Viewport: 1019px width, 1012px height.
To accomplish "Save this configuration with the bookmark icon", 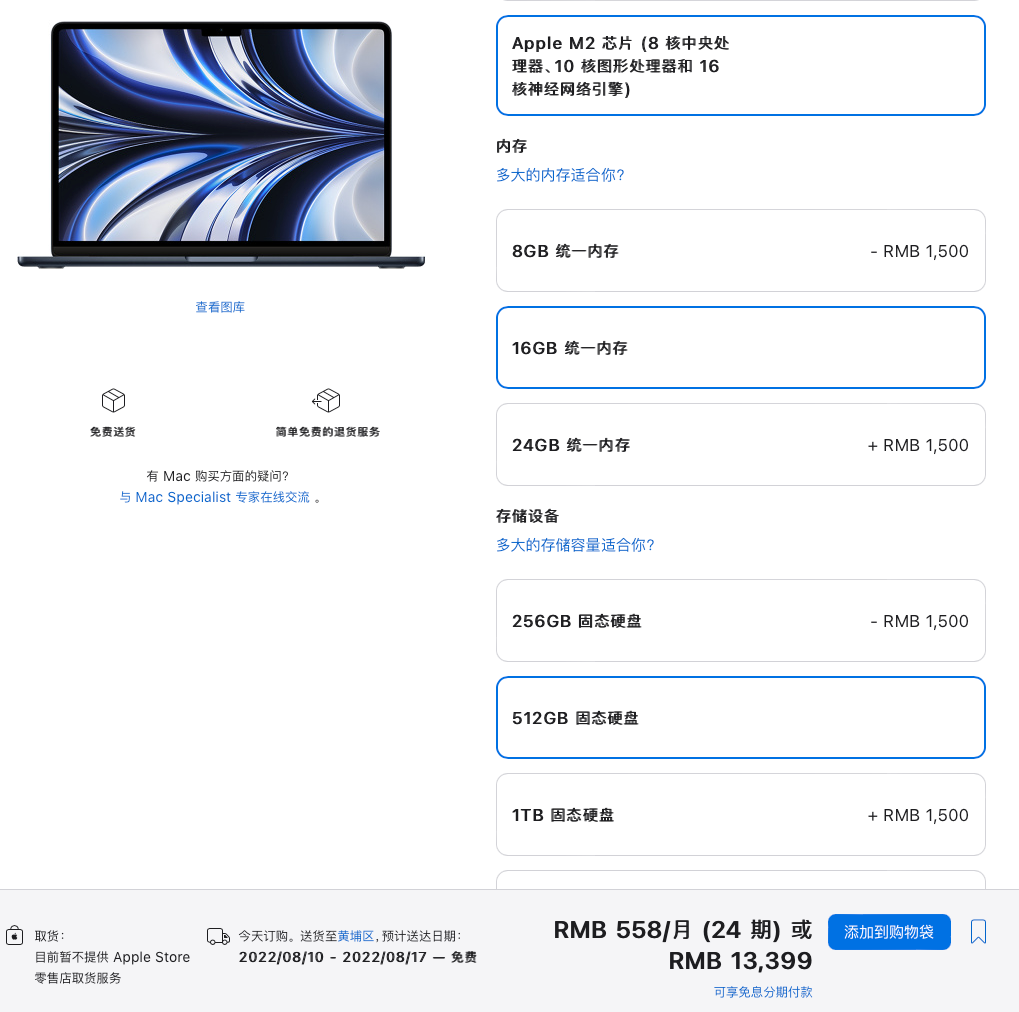I will [x=978, y=932].
